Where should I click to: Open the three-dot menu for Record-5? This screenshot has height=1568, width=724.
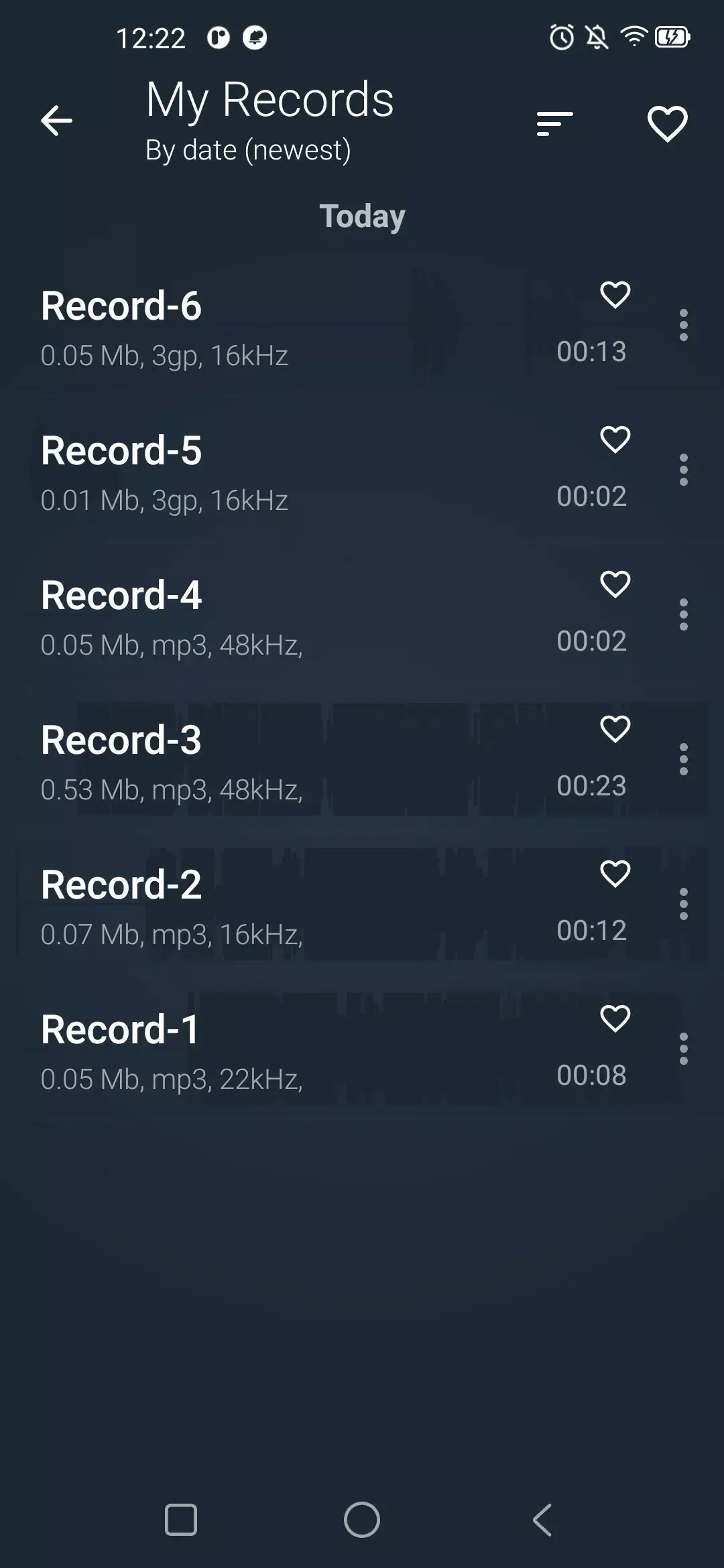(683, 469)
